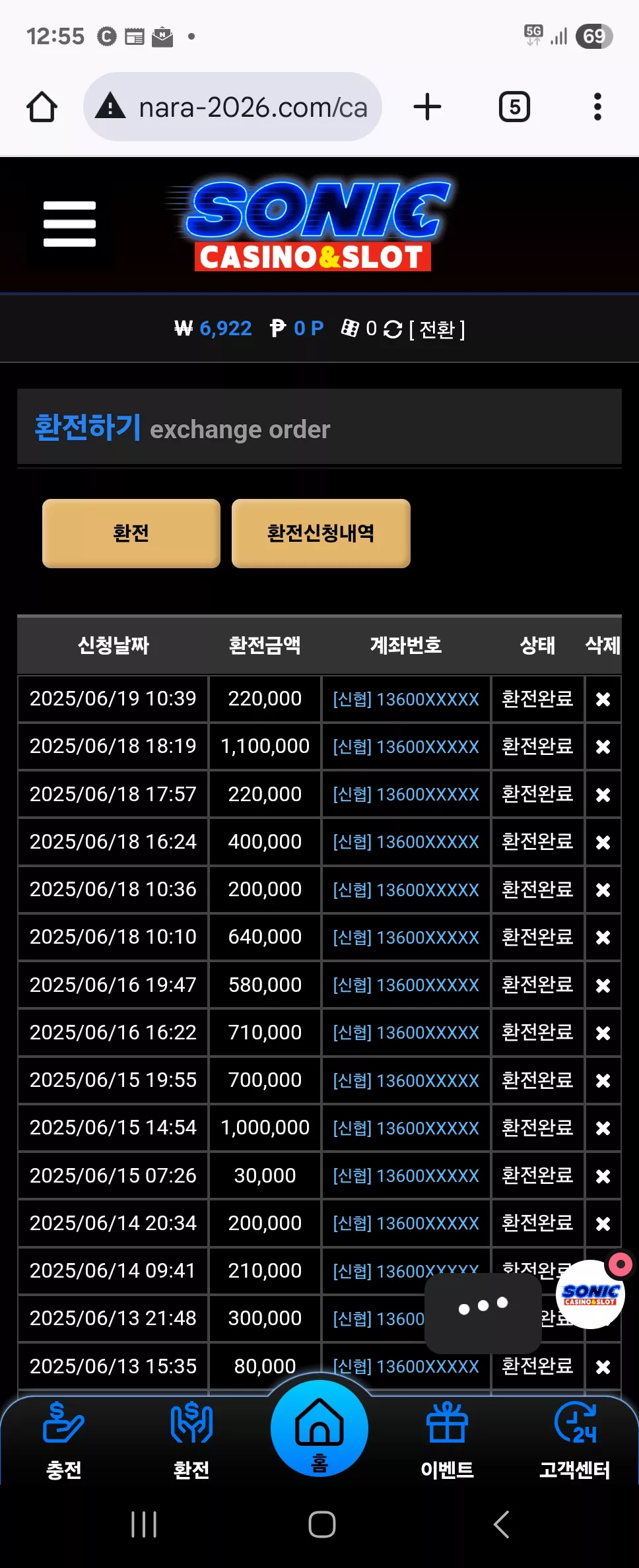639x1568 pixels.
Task: Open the hamburger drawer menu
Action: pos(69,224)
